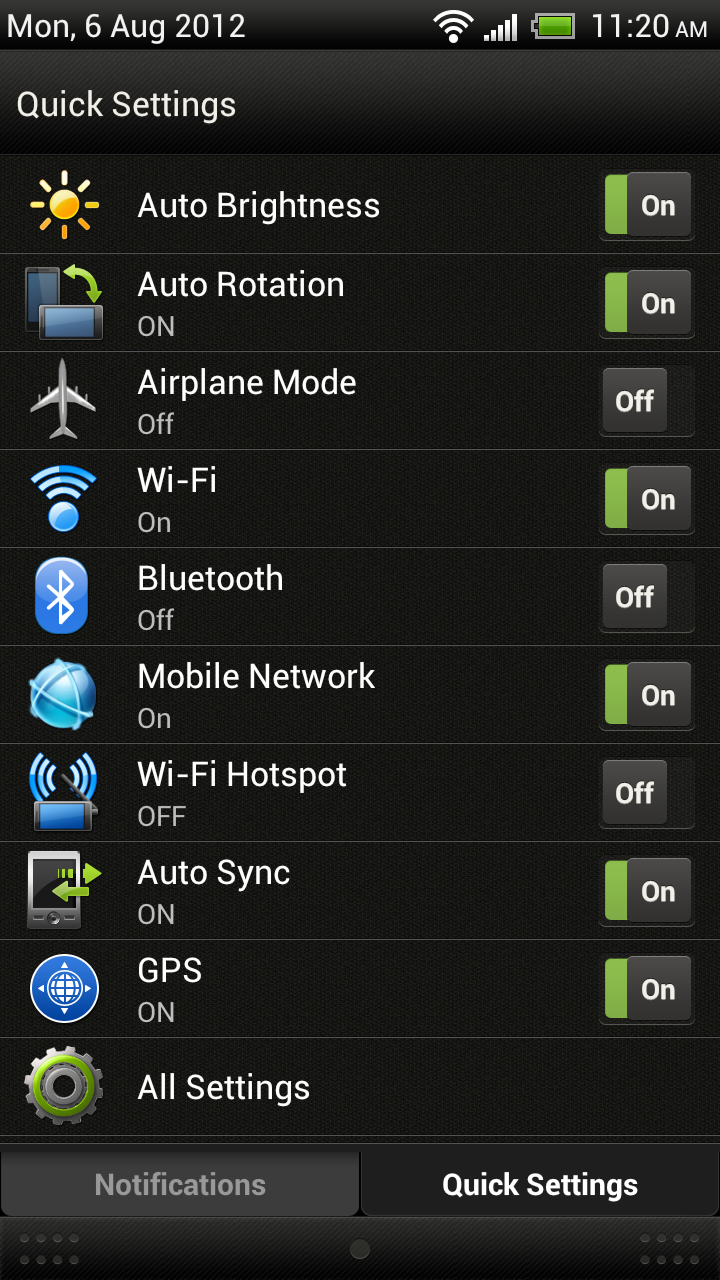
Task: Turn off the Auto Brightness switch
Action: coord(647,206)
